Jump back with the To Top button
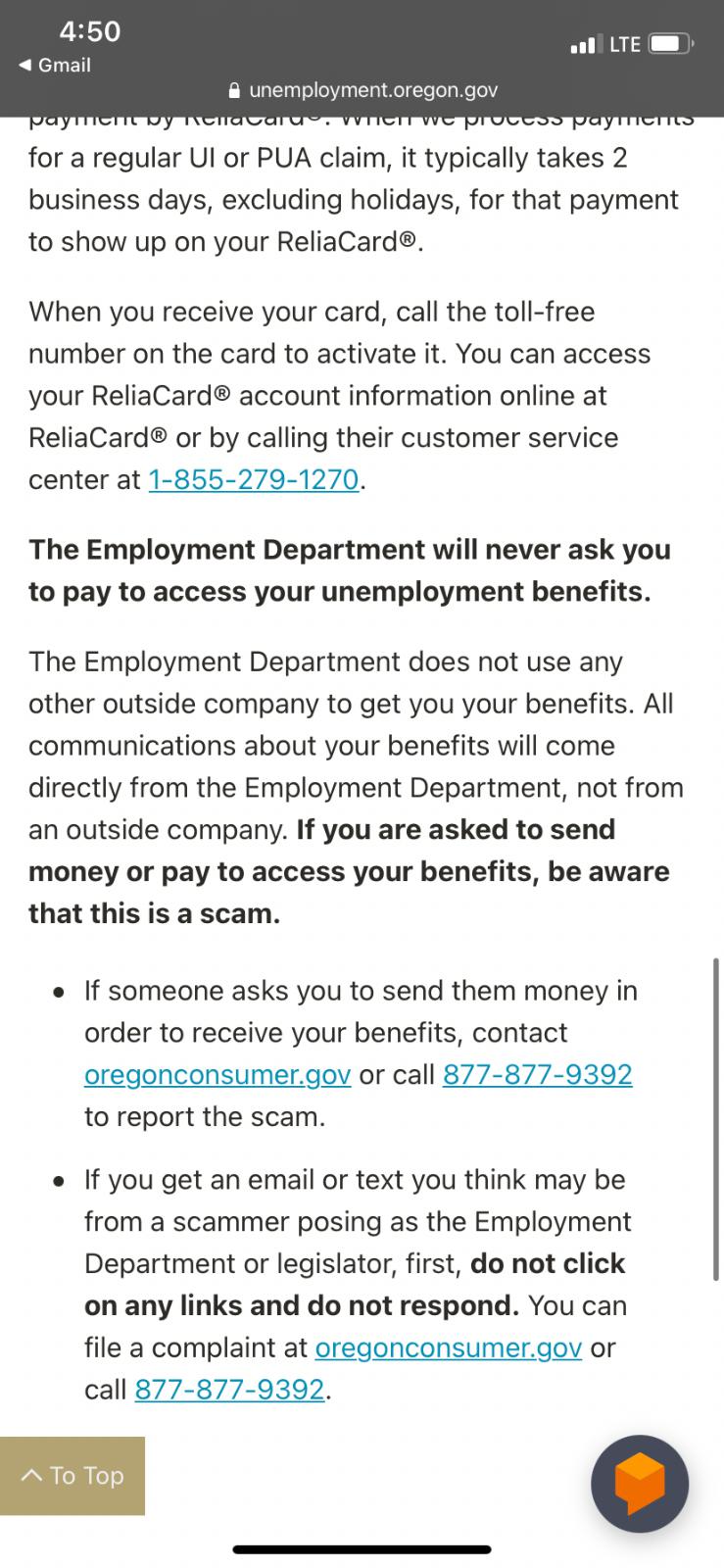724x1568 pixels. click(72, 1476)
